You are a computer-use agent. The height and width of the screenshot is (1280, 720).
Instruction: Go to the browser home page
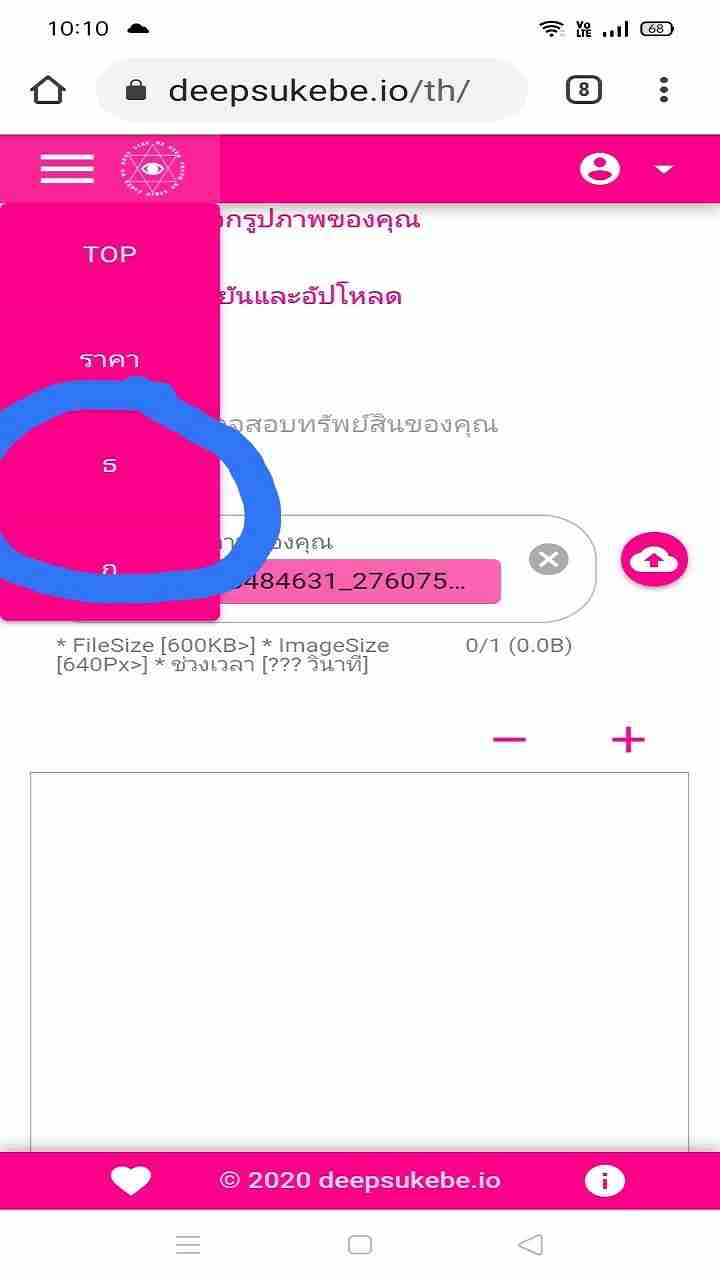point(49,91)
